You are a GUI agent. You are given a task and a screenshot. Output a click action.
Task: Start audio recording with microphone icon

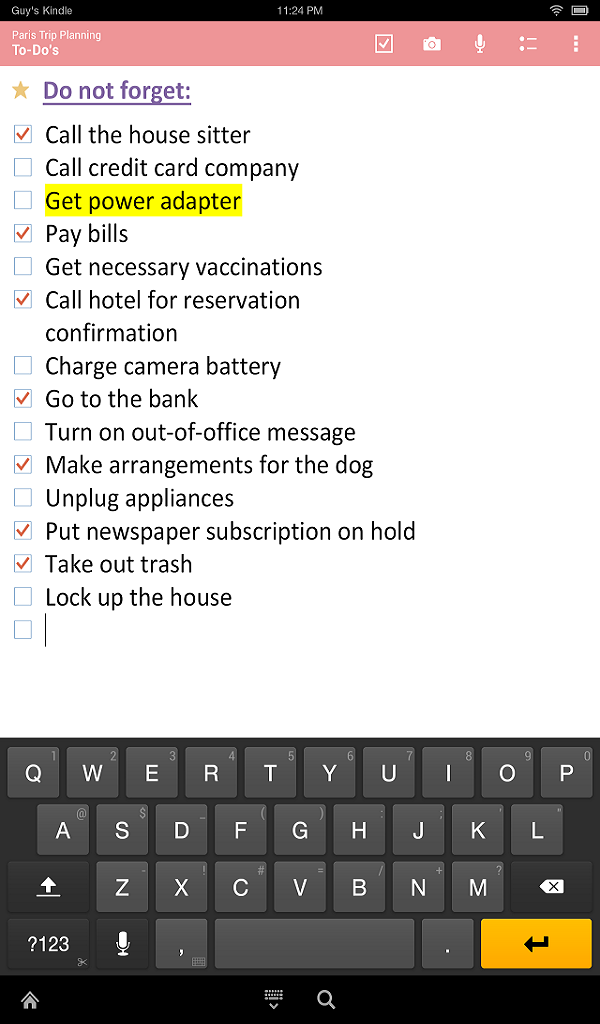[x=480, y=44]
